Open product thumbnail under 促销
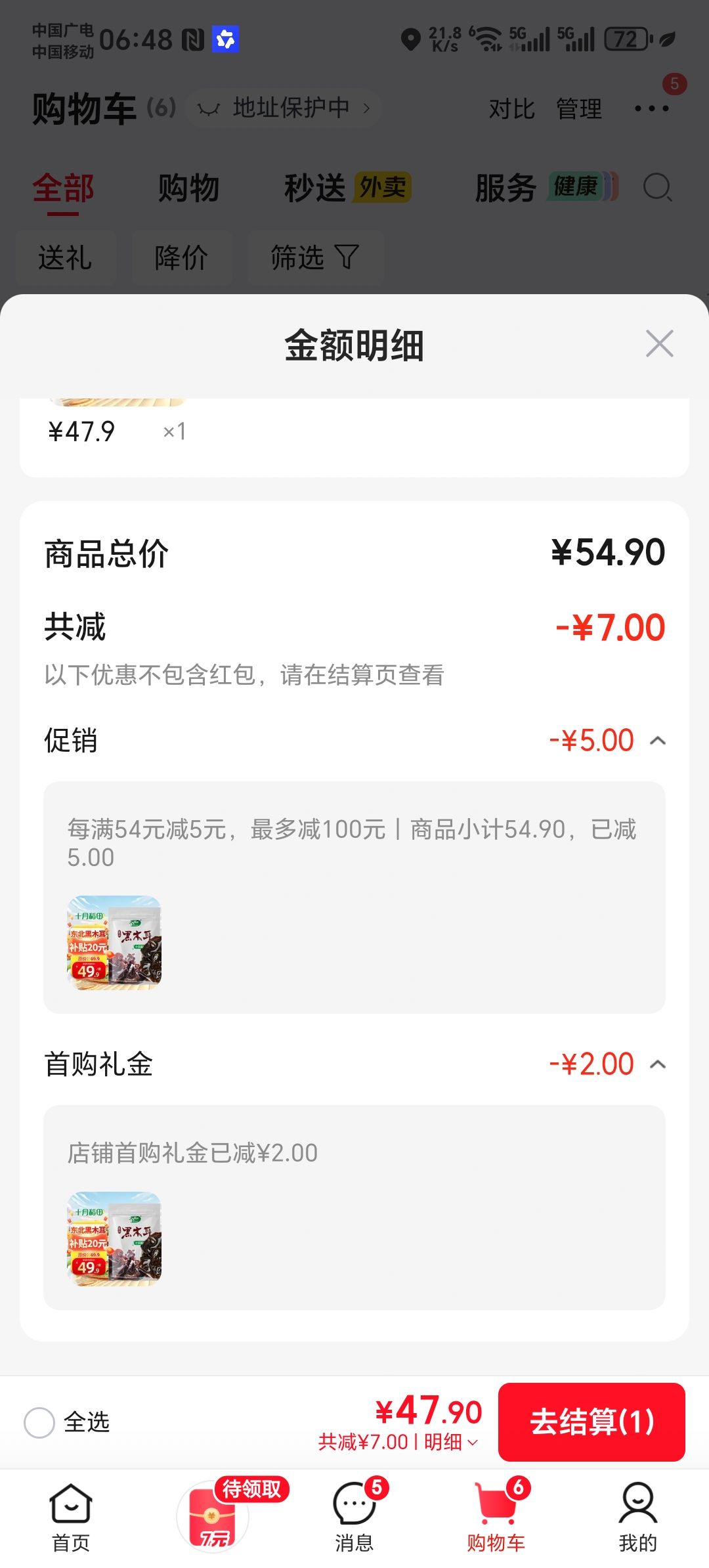 tap(114, 943)
